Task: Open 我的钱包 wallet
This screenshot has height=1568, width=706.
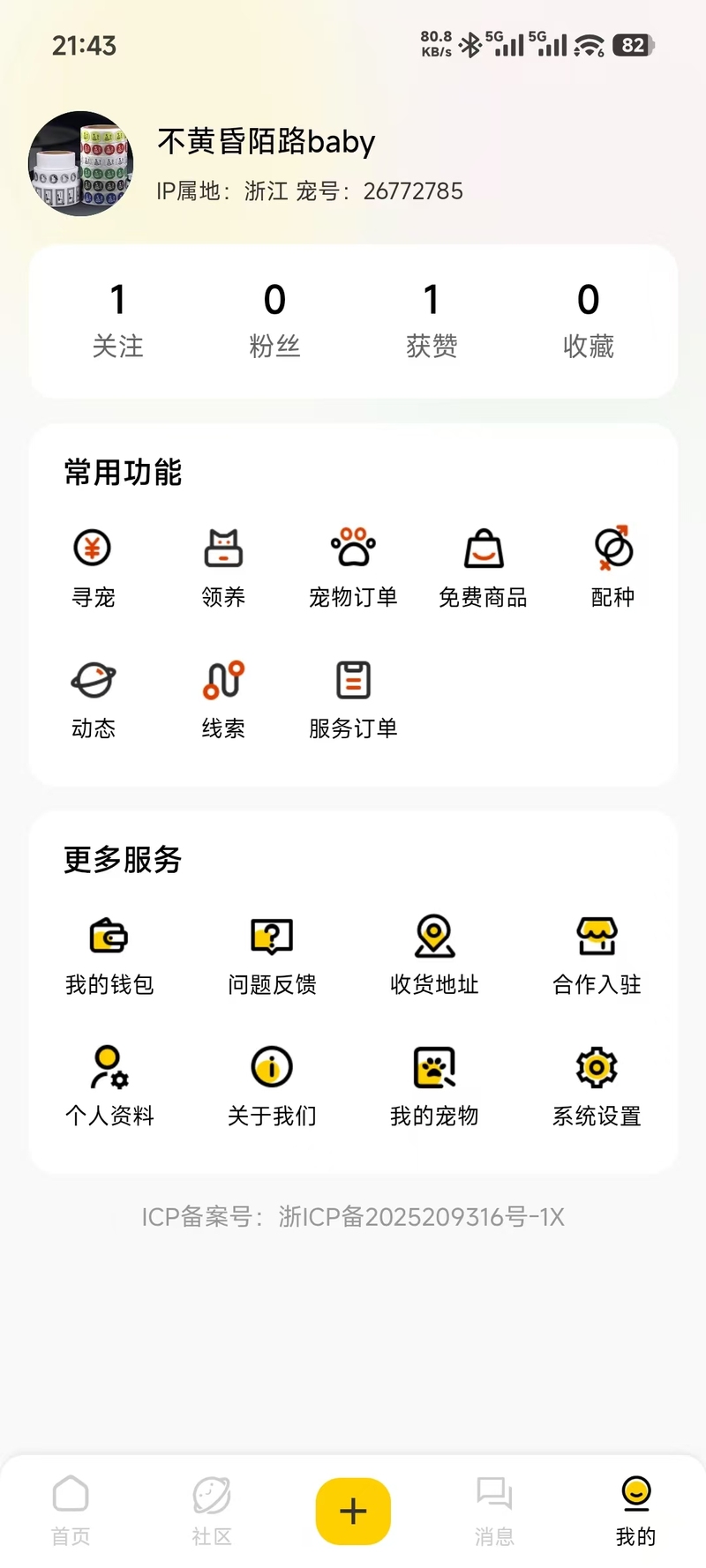Action: (109, 956)
